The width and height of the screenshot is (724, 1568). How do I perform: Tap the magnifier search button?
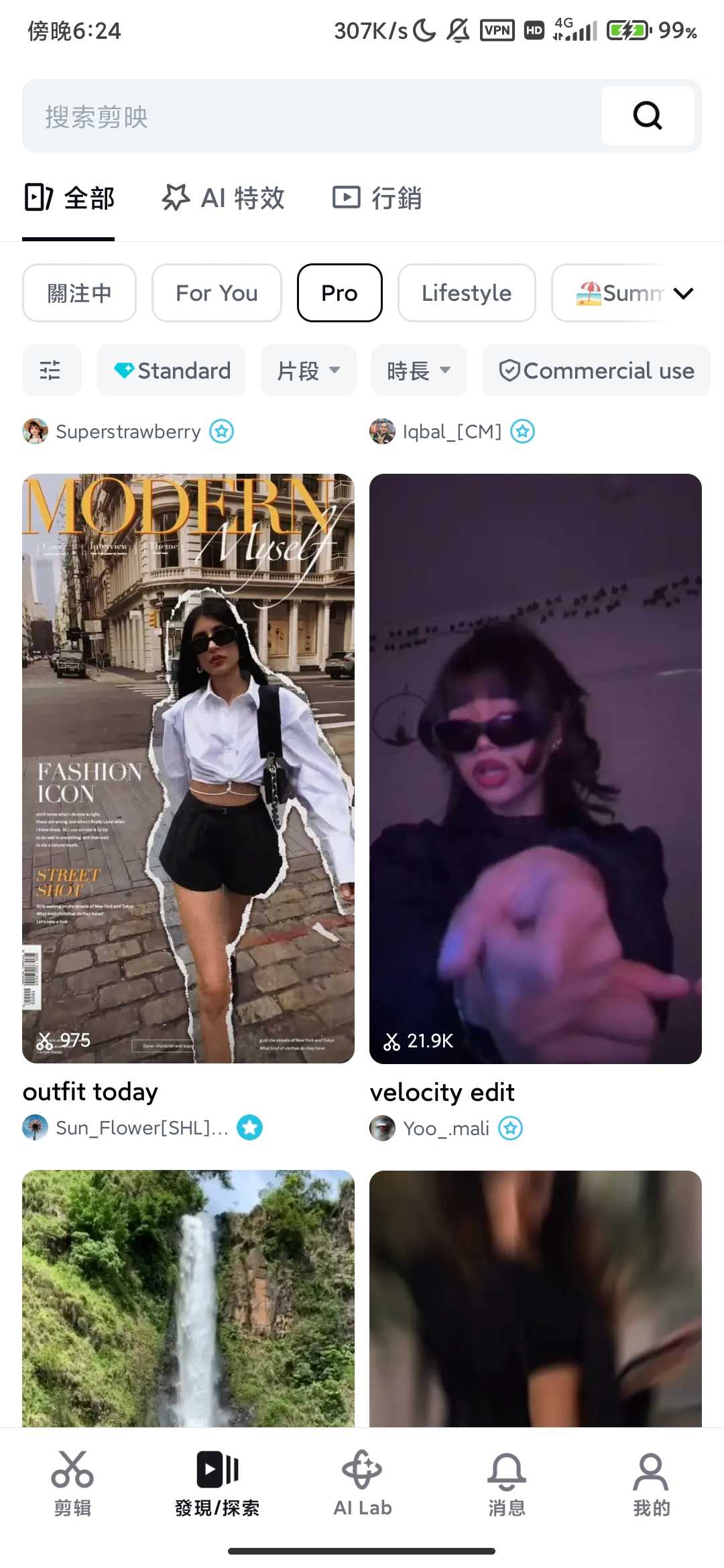648,117
